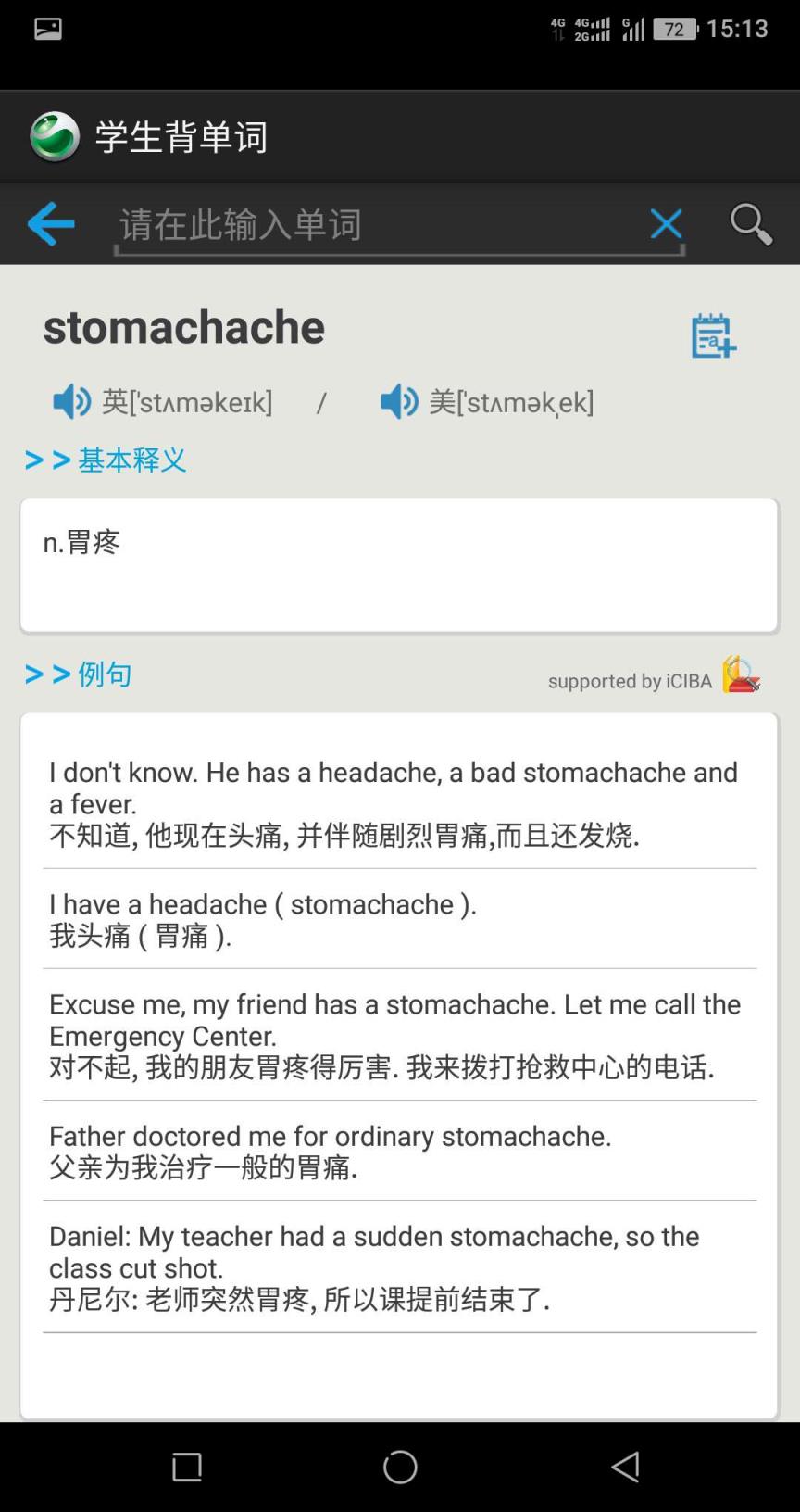This screenshot has height=1512, width=800.
Task: Add stomachache to the vocabulary notebook
Action: pos(713,336)
